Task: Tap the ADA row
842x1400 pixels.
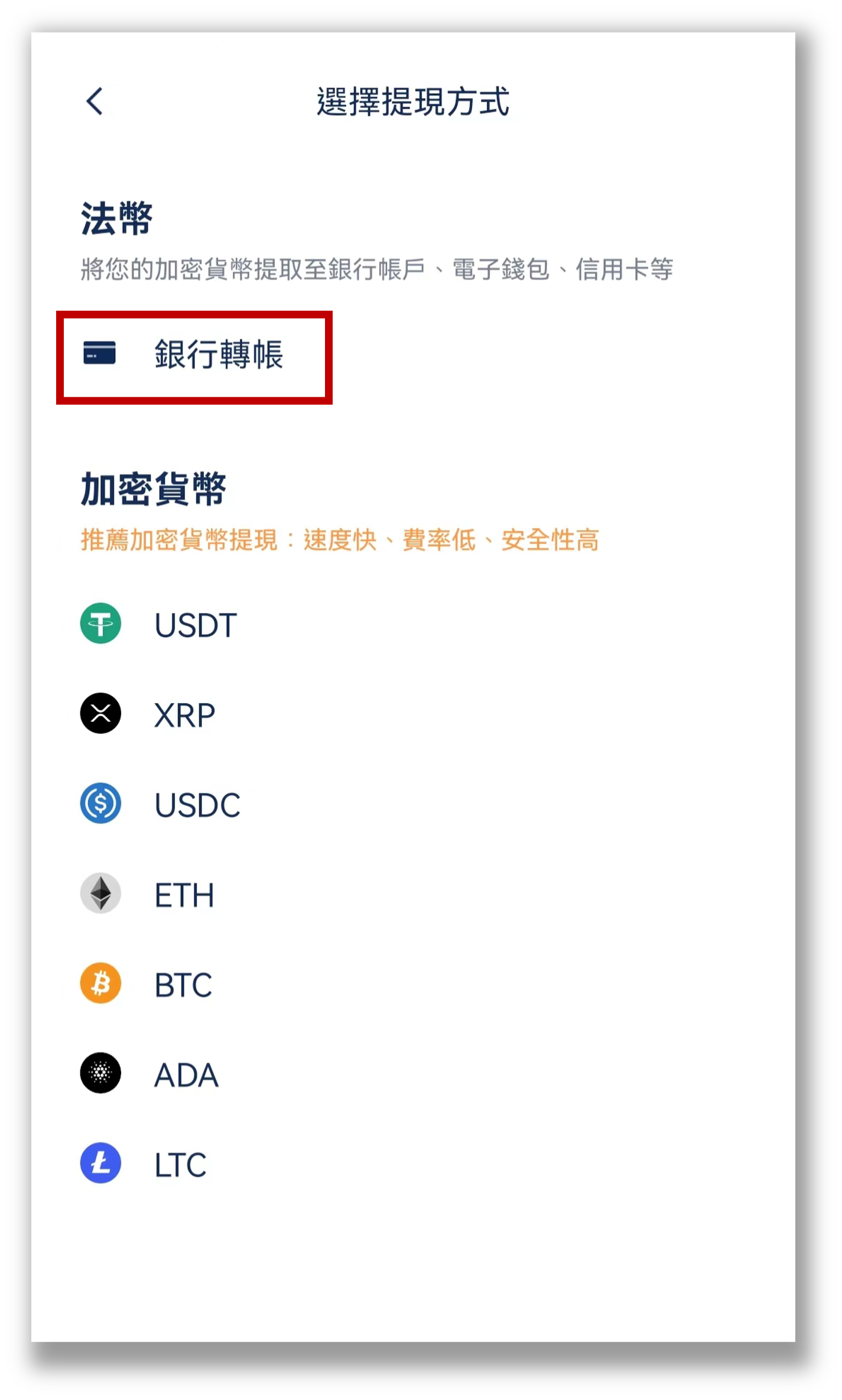Action: tap(186, 1074)
